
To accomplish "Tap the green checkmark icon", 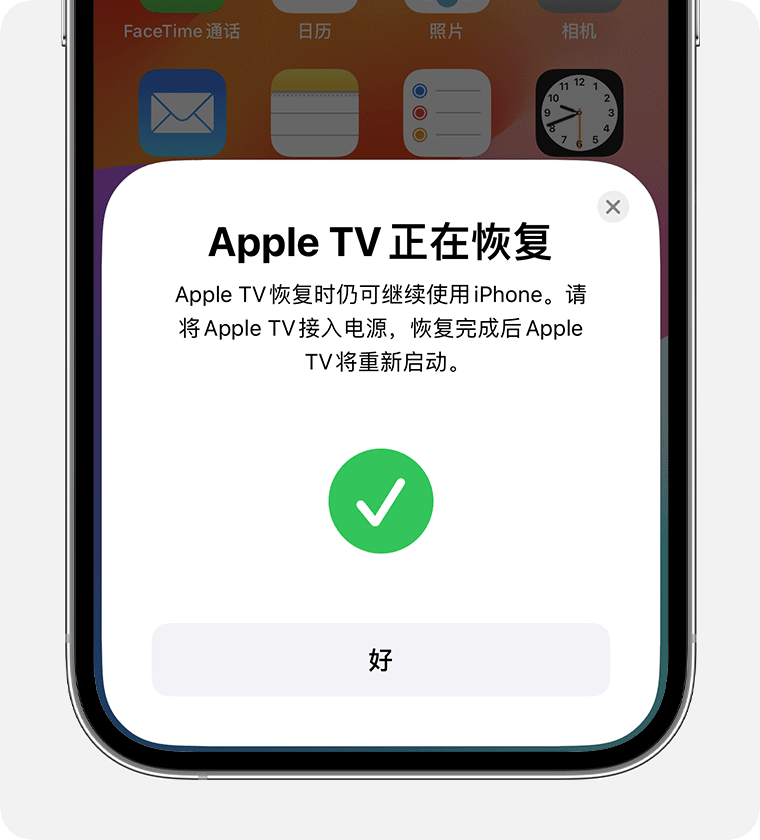I will [x=380, y=500].
